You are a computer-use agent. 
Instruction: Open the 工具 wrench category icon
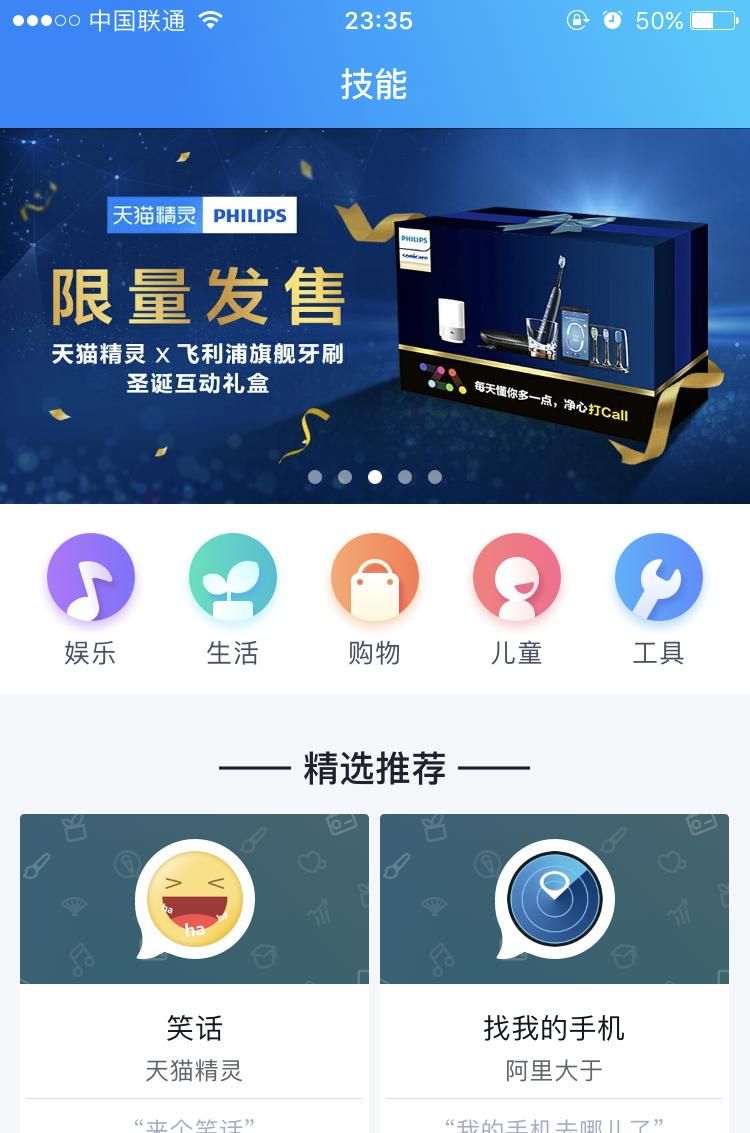point(658,577)
